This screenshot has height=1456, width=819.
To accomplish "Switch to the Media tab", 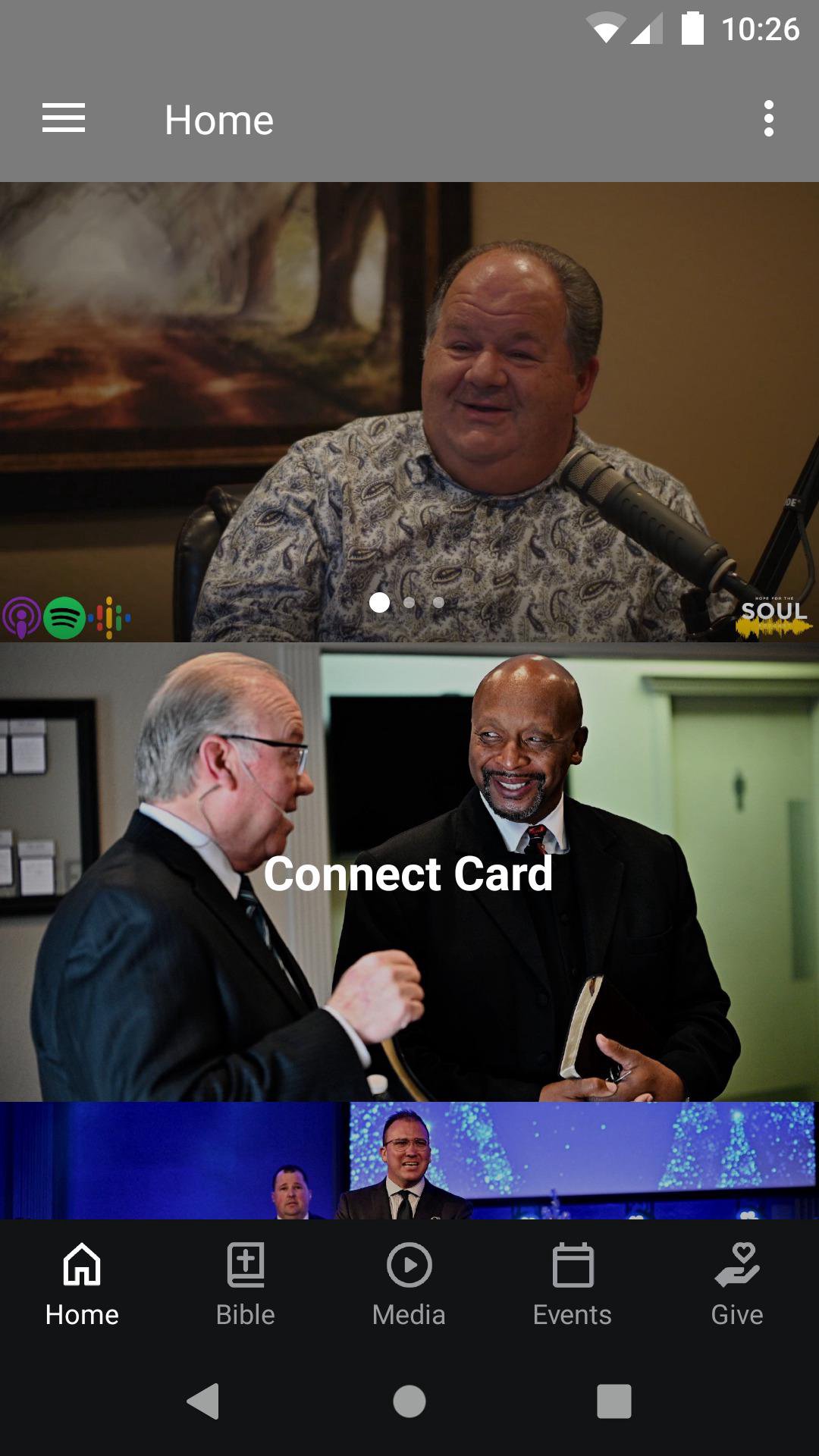I will 409,1283.
